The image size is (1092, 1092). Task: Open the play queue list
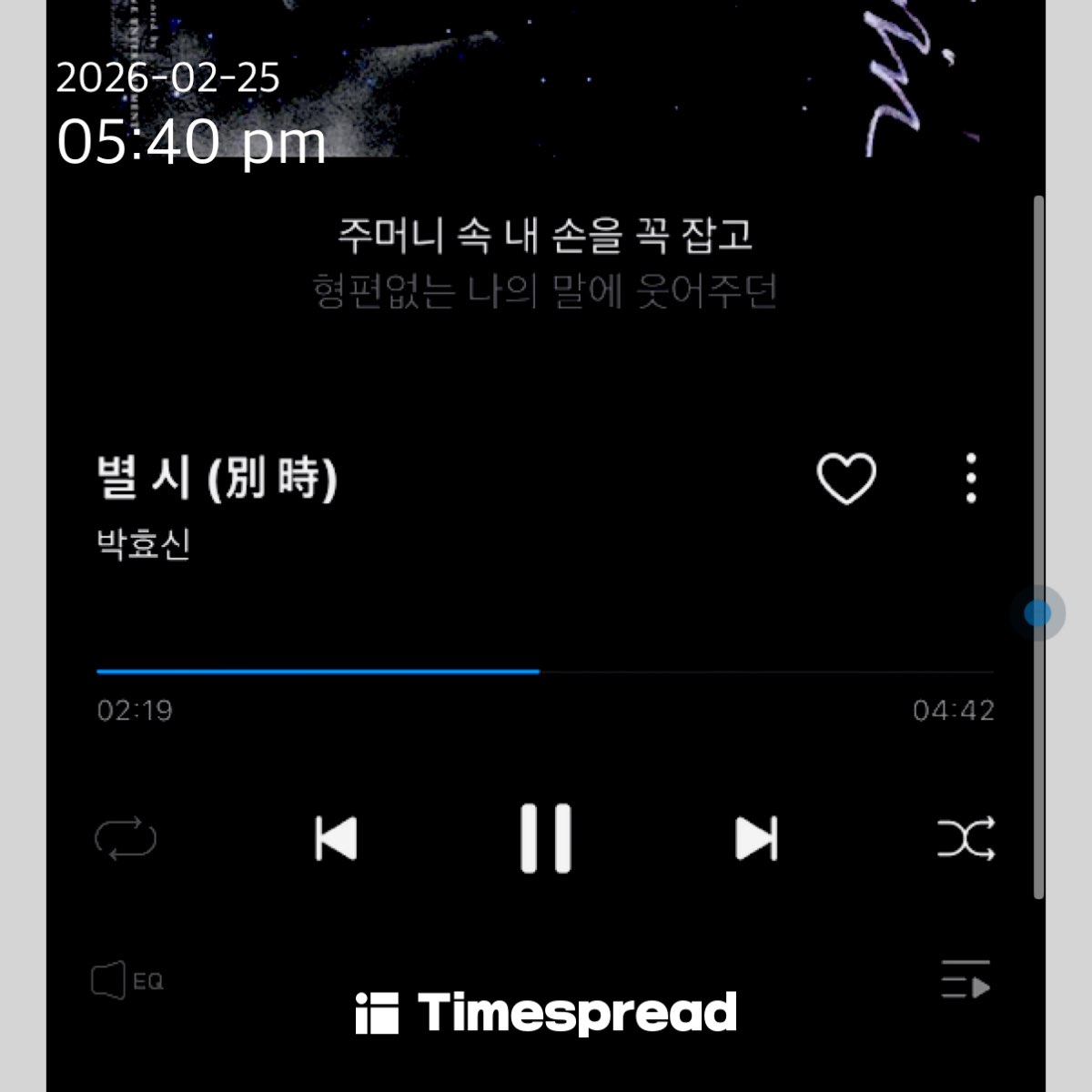click(x=966, y=981)
